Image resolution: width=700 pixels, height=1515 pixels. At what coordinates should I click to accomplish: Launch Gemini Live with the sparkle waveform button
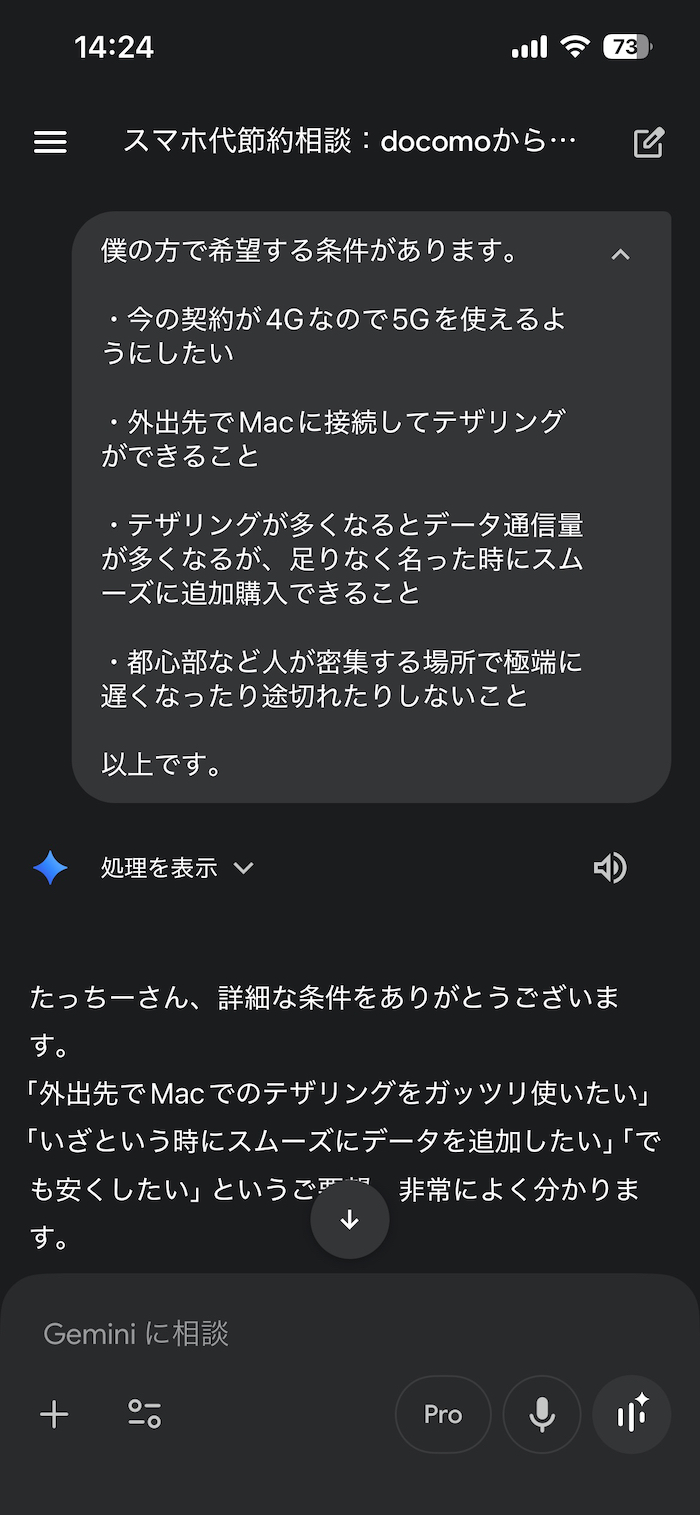point(631,1414)
